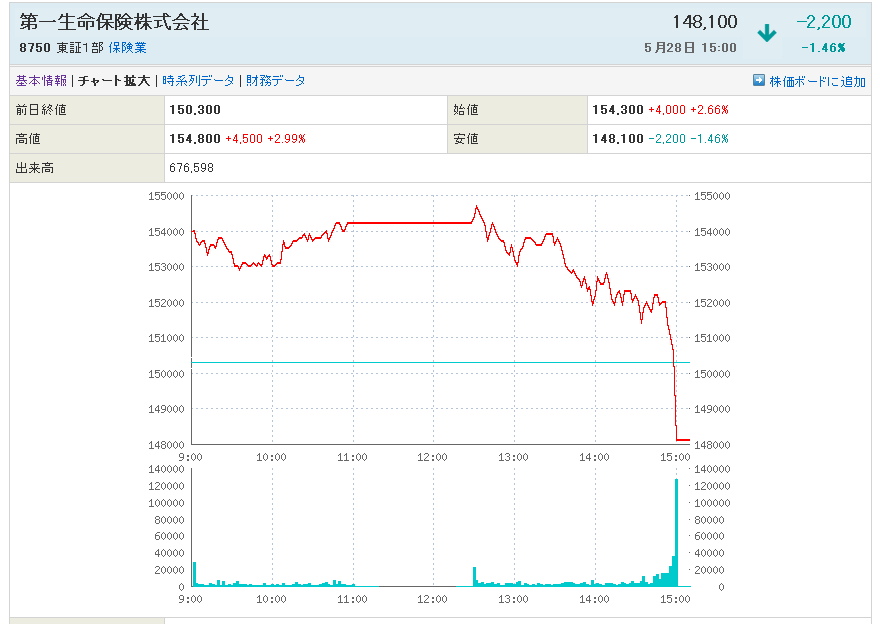880x624 pixels.
Task: Open the 保険業 sector link
Action: [127, 47]
